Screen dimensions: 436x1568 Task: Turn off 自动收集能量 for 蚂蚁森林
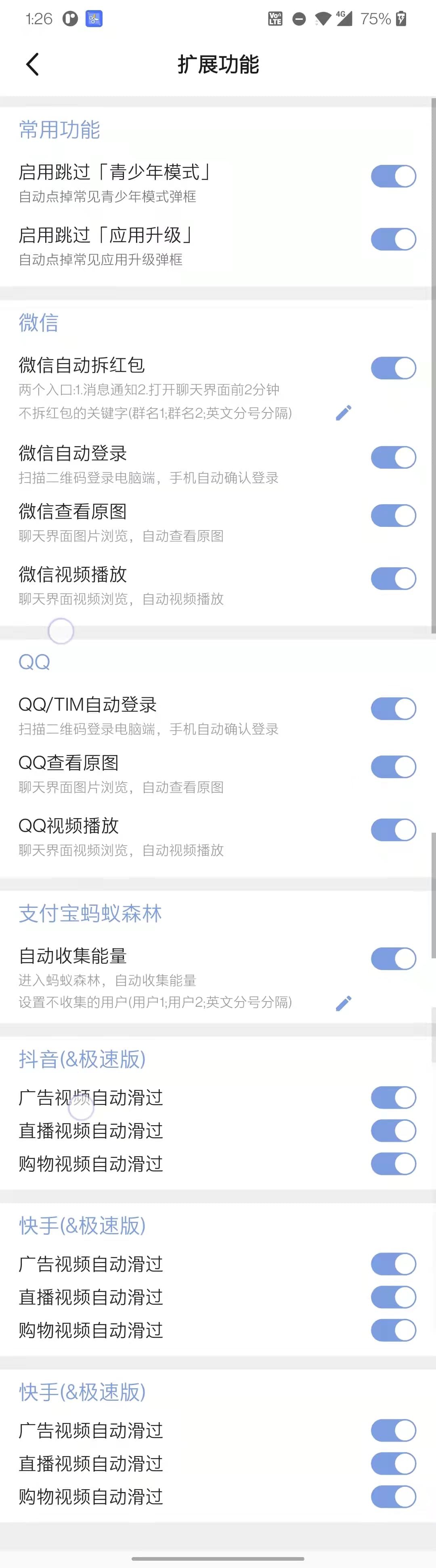pos(393,958)
